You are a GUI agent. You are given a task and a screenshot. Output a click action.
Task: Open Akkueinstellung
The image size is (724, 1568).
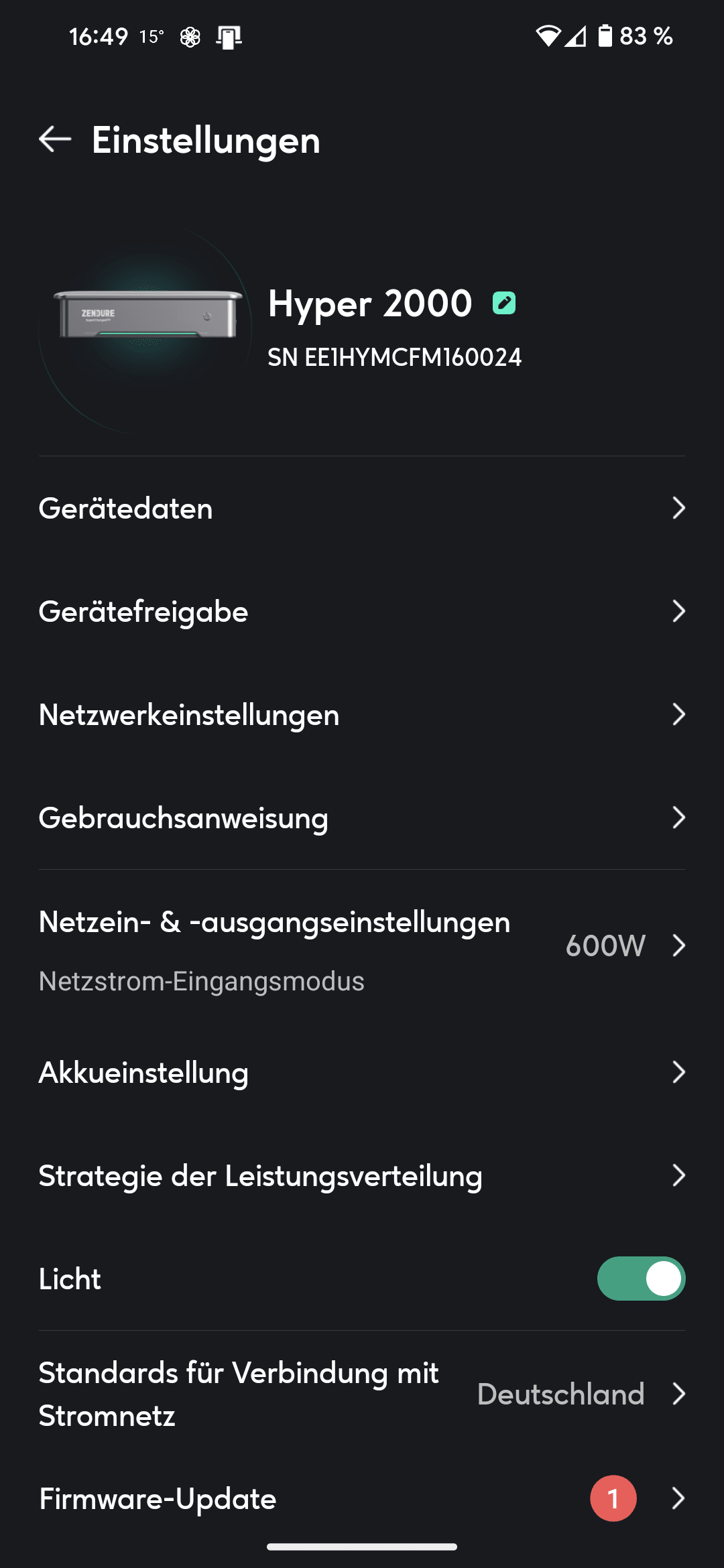(362, 1073)
